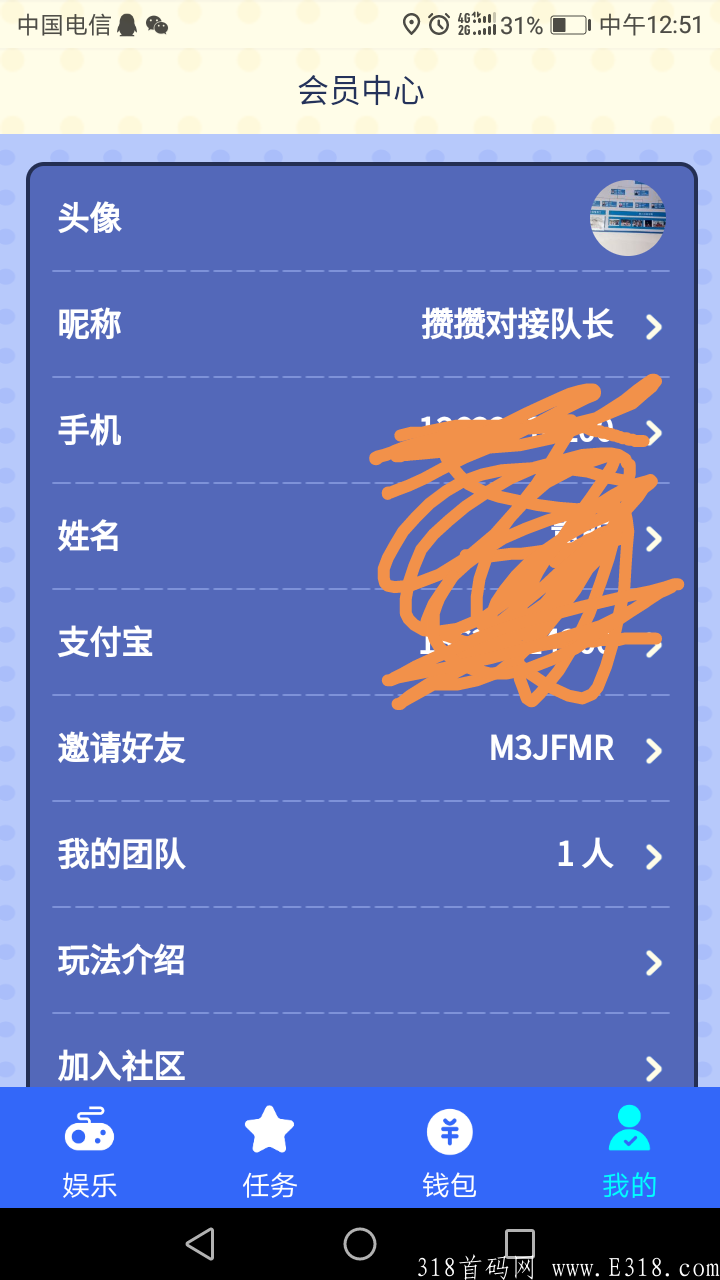Click the WeChat icon in the status bar
720x1280 pixels.
157,24
